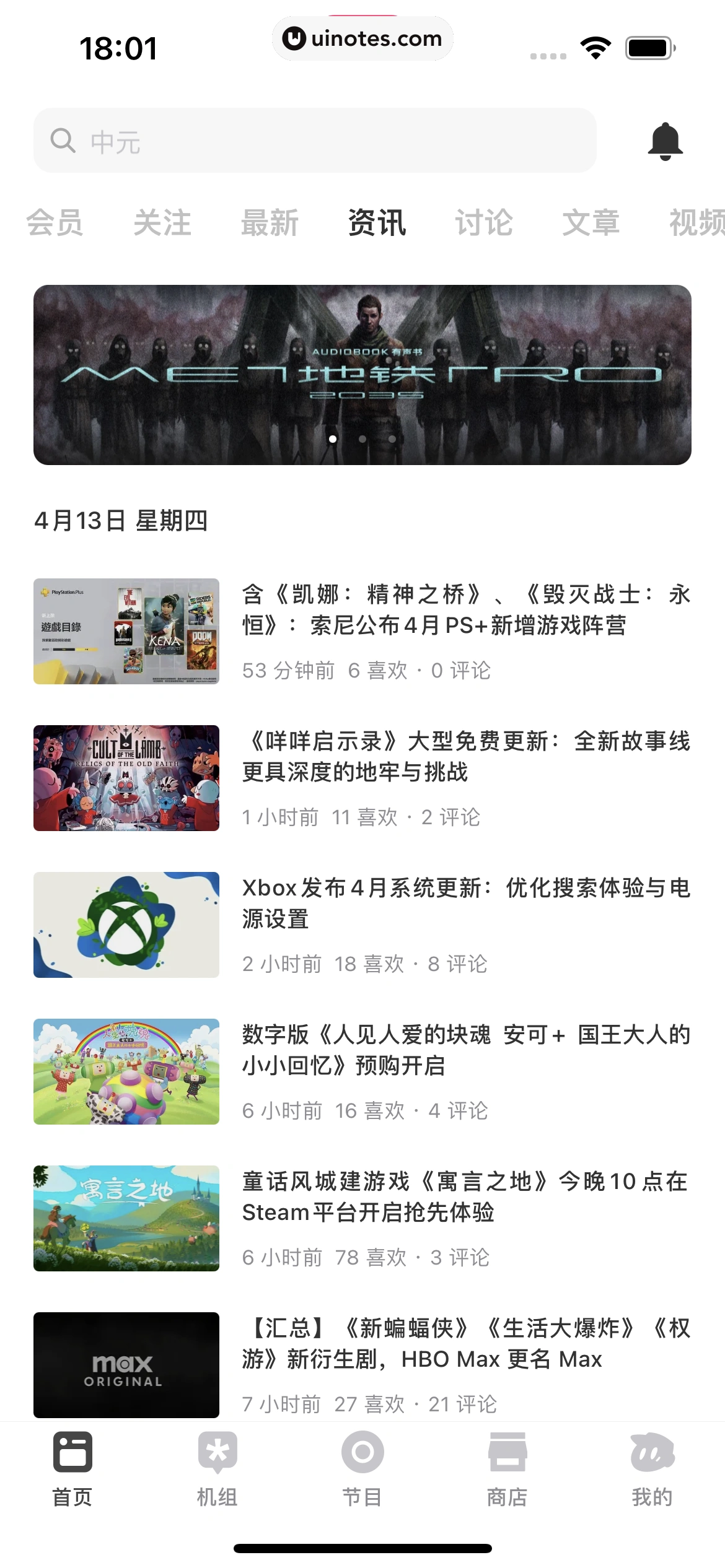
Task: Switch to the 我的 bottom tab
Action: [652, 1469]
